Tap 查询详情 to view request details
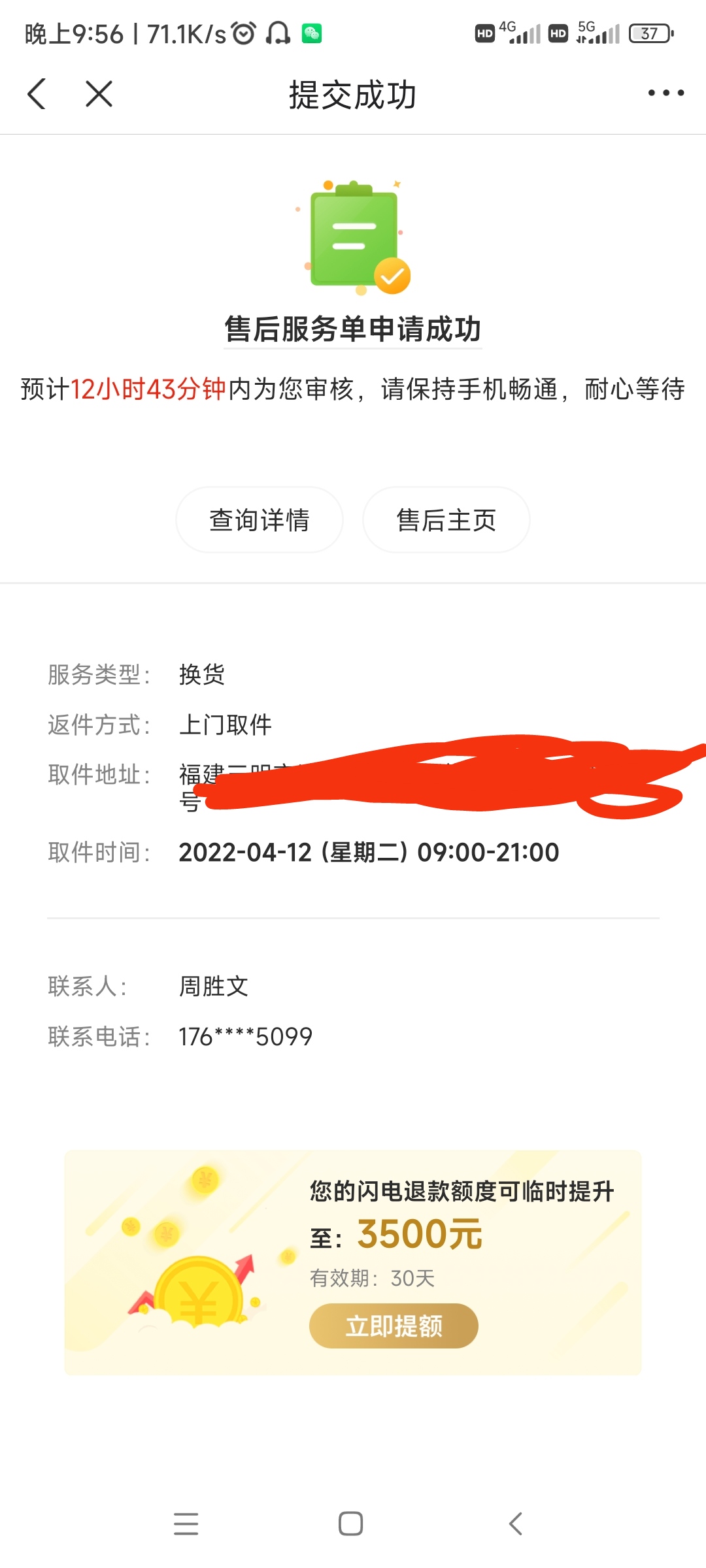 pyautogui.click(x=260, y=520)
